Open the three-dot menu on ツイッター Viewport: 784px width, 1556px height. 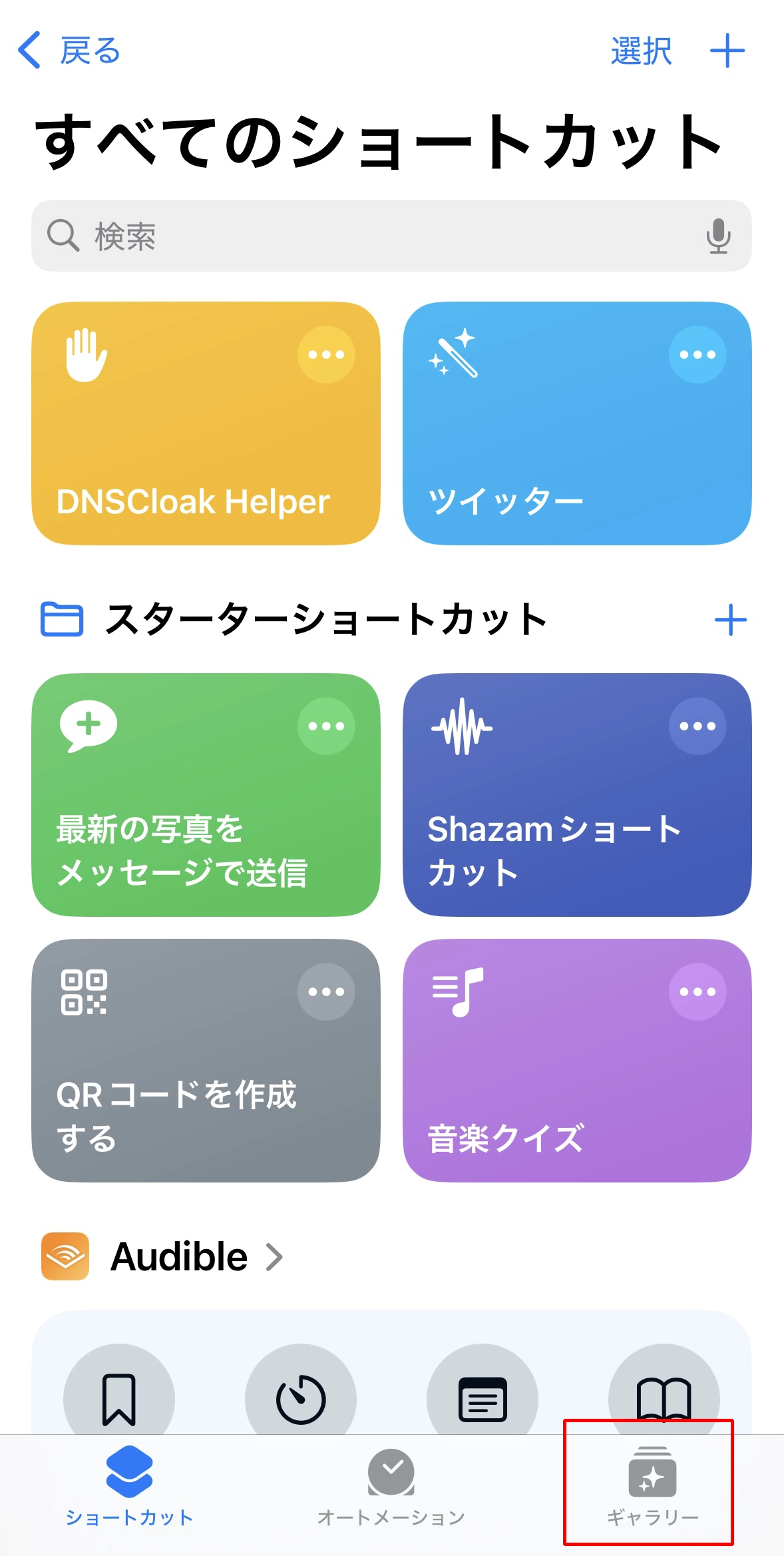click(697, 354)
